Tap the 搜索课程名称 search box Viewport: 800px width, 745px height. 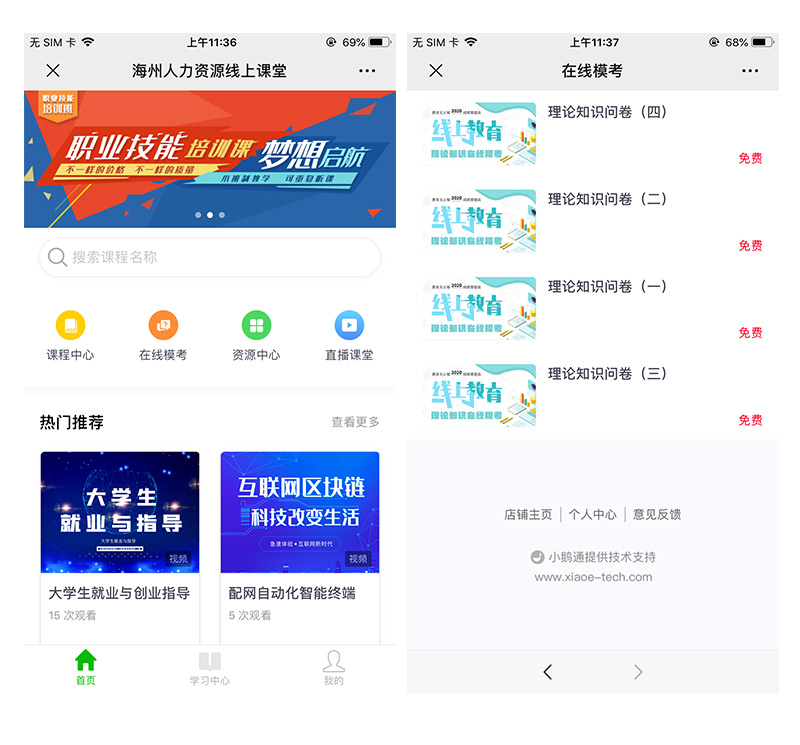[210, 257]
